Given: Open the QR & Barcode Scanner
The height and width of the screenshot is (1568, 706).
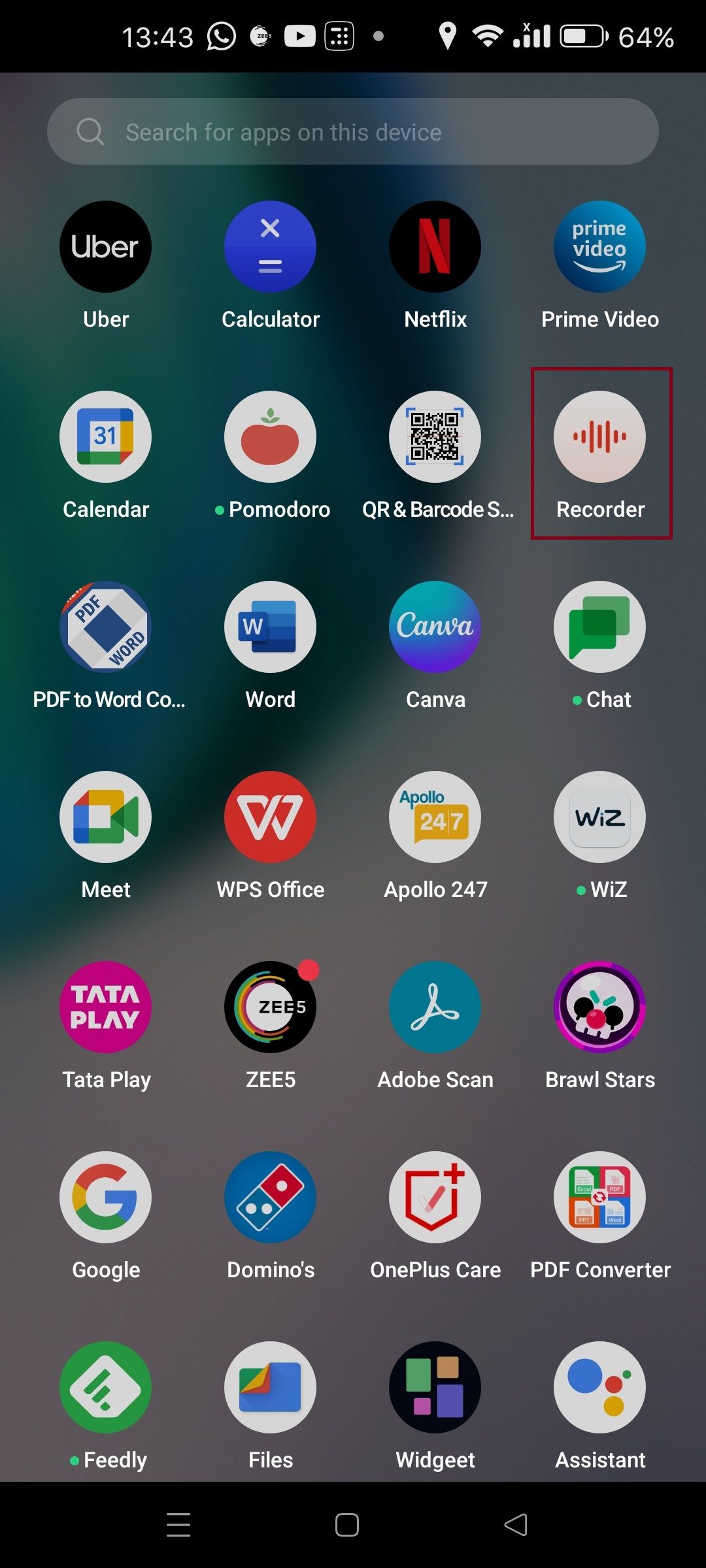Looking at the screenshot, I should tap(435, 438).
